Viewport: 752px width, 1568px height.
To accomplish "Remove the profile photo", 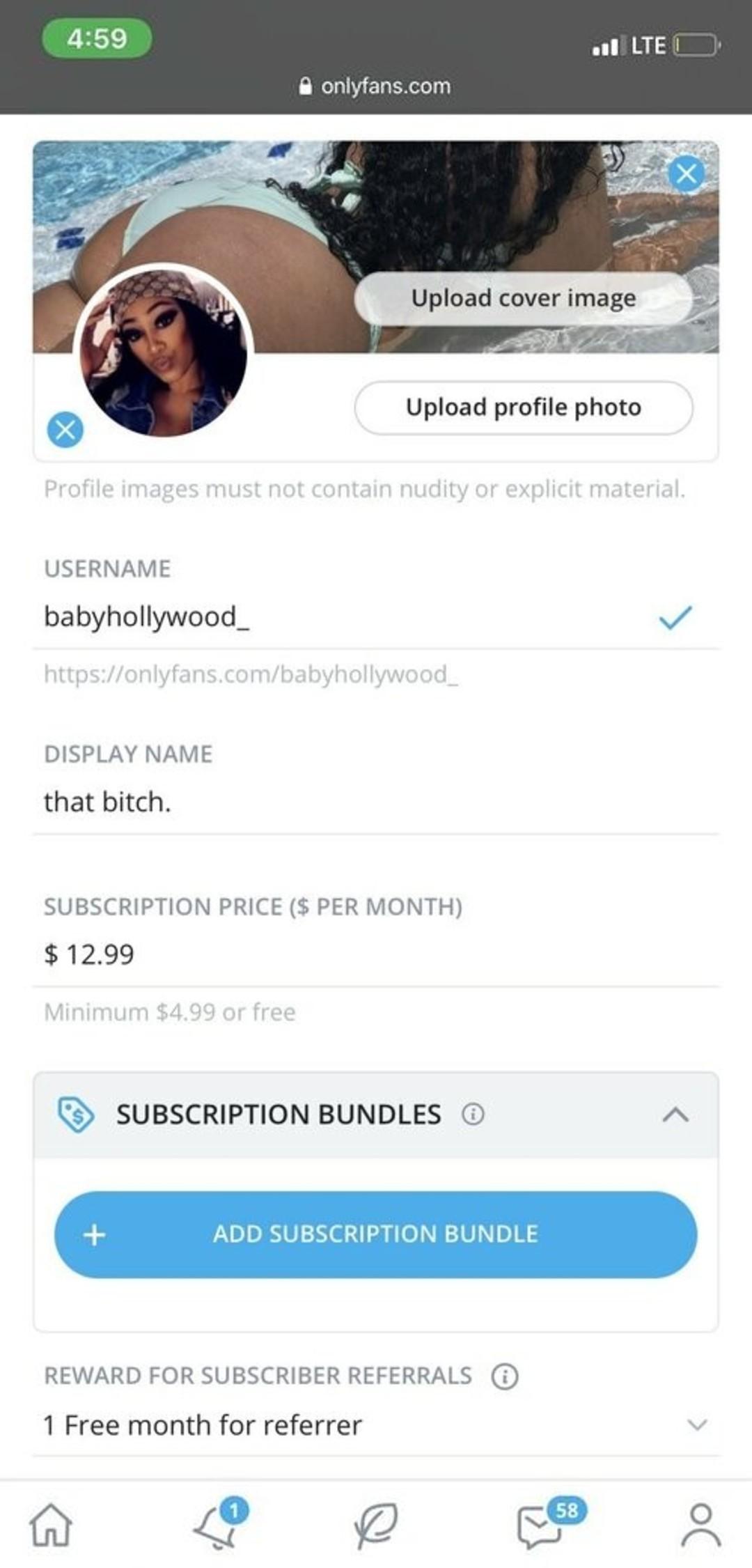I will [x=65, y=429].
